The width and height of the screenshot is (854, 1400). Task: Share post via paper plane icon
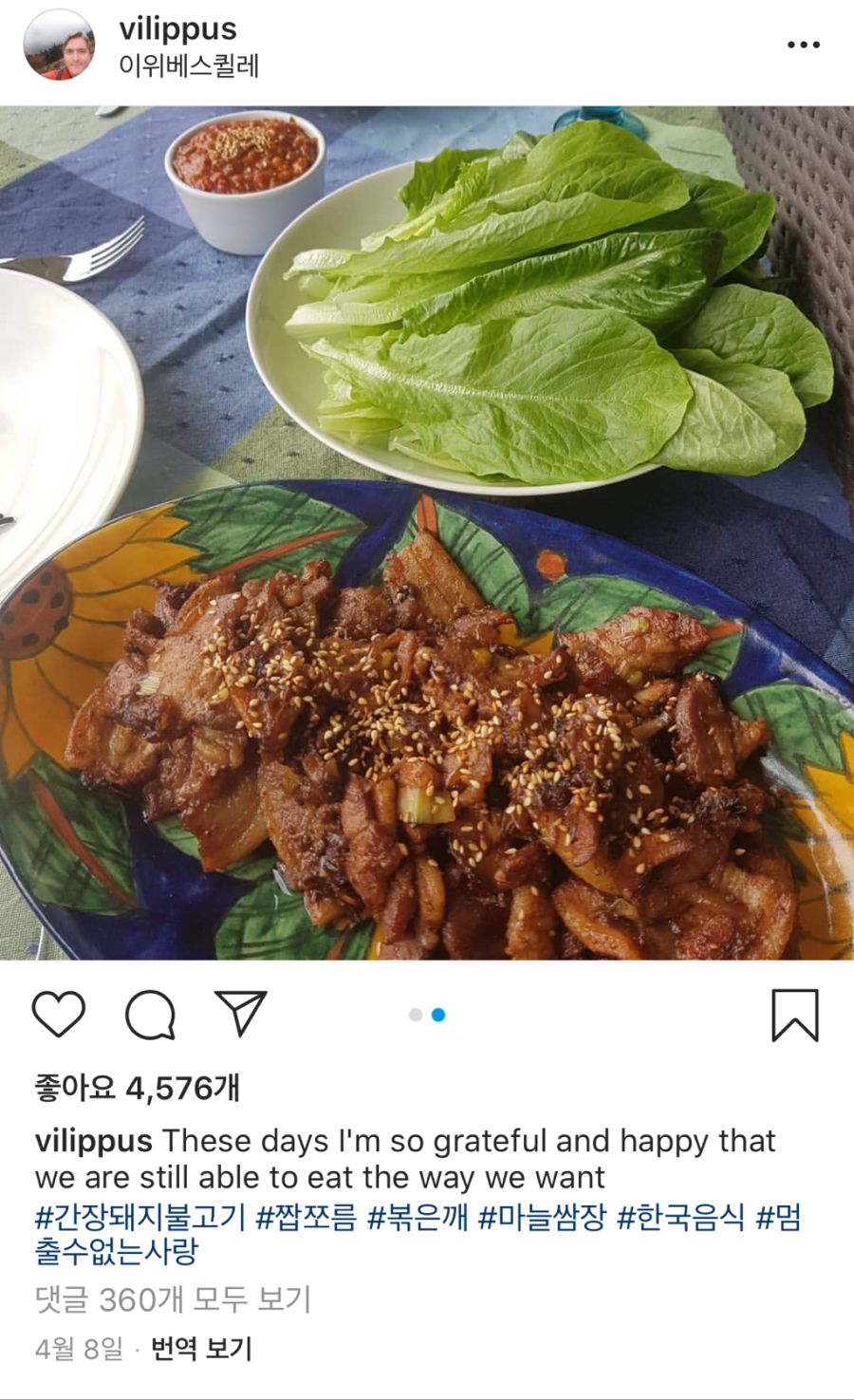coord(240,1013)
